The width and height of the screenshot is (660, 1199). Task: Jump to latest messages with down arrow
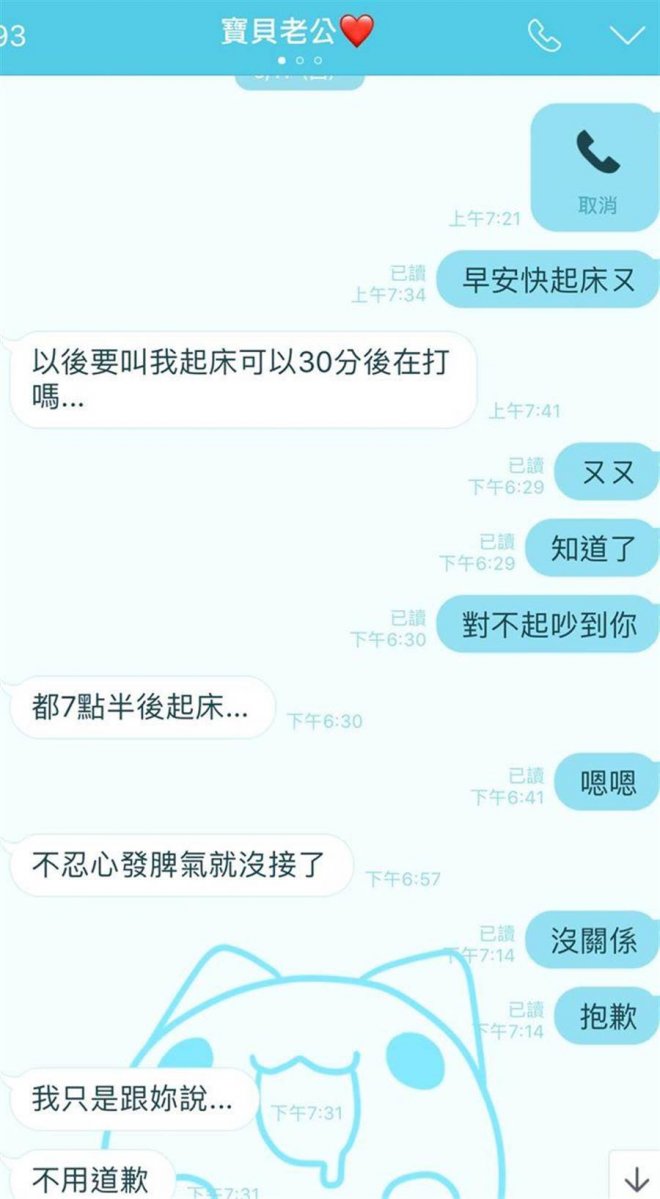[635, 1176]
